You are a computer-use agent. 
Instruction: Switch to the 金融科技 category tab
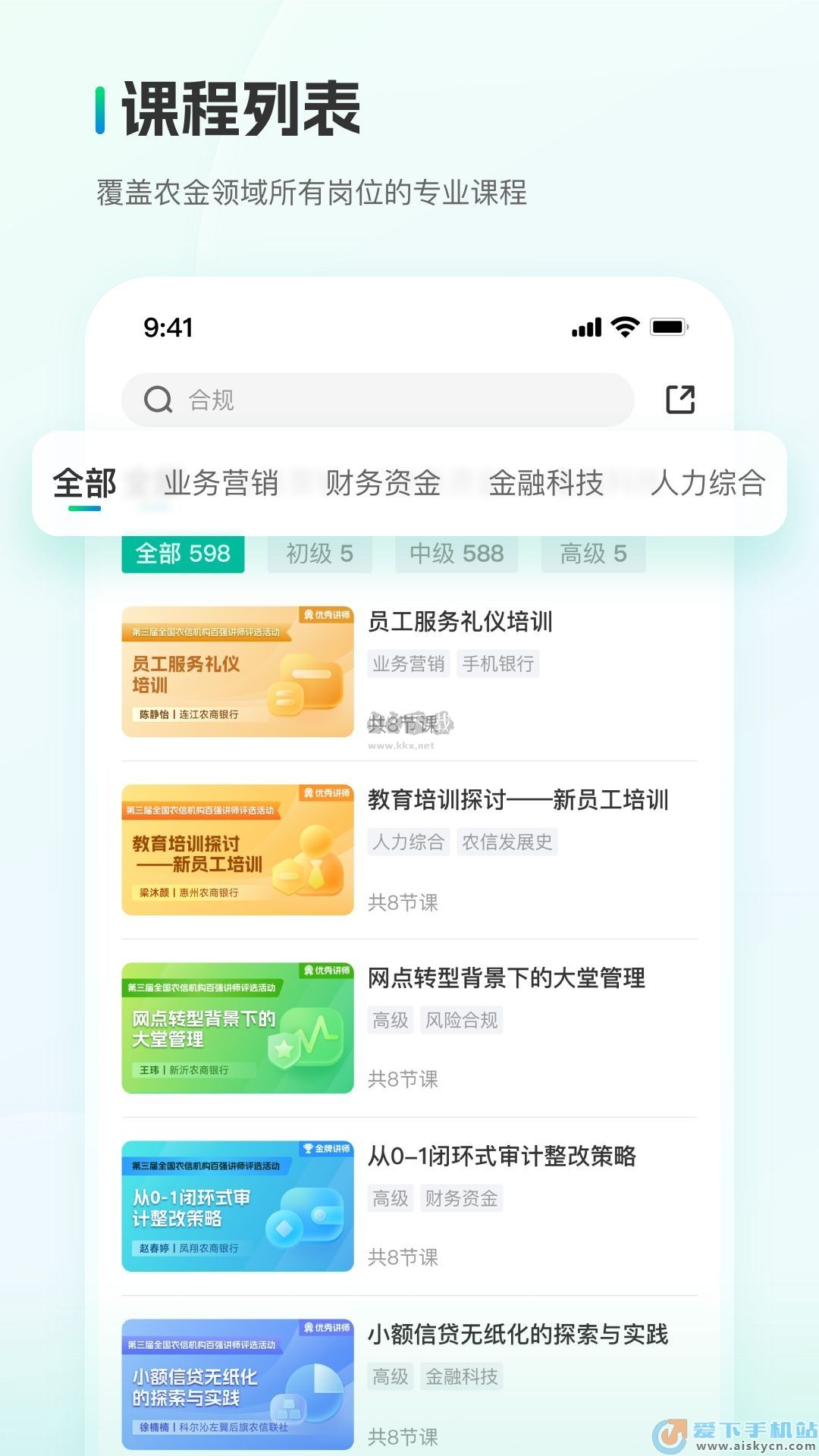548,482
